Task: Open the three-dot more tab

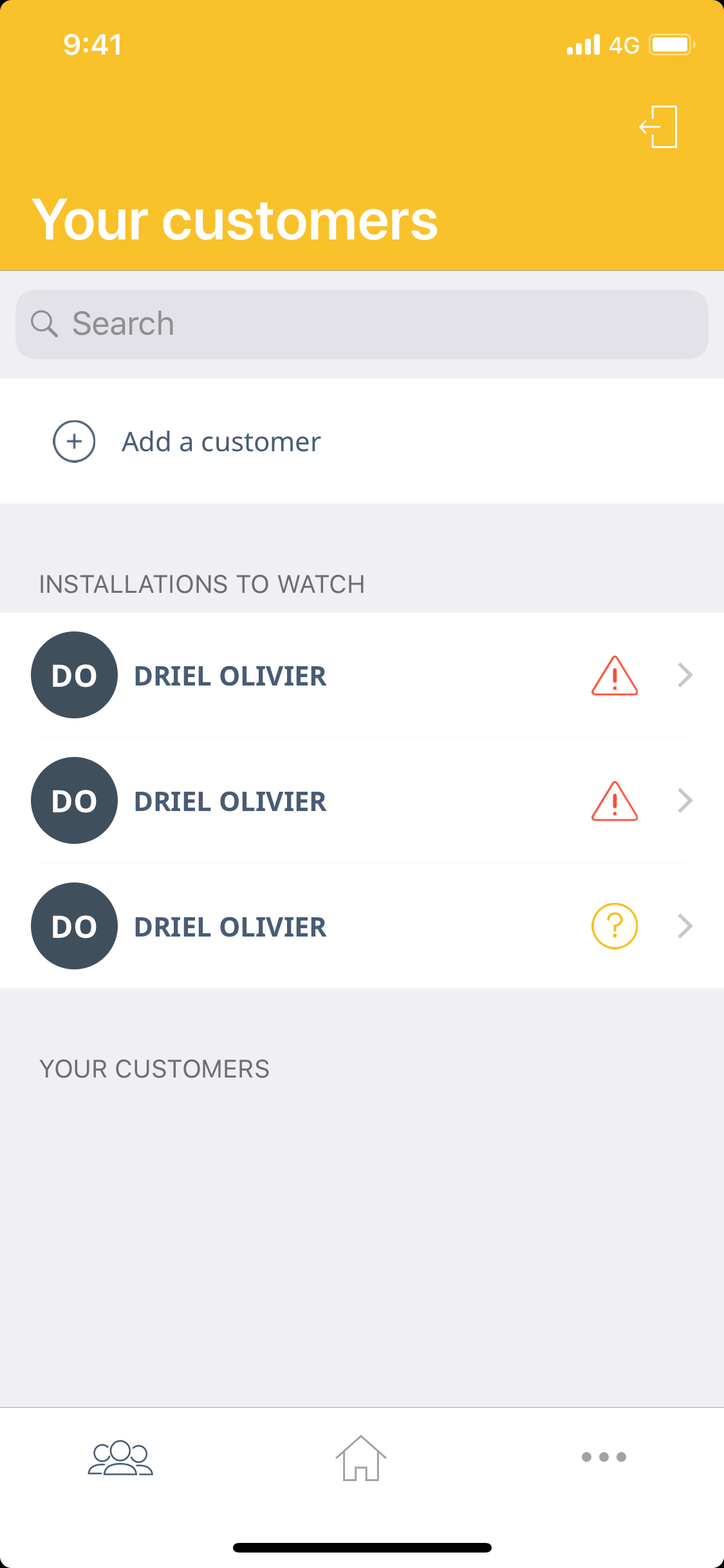Action: (x=603, y=1457)
